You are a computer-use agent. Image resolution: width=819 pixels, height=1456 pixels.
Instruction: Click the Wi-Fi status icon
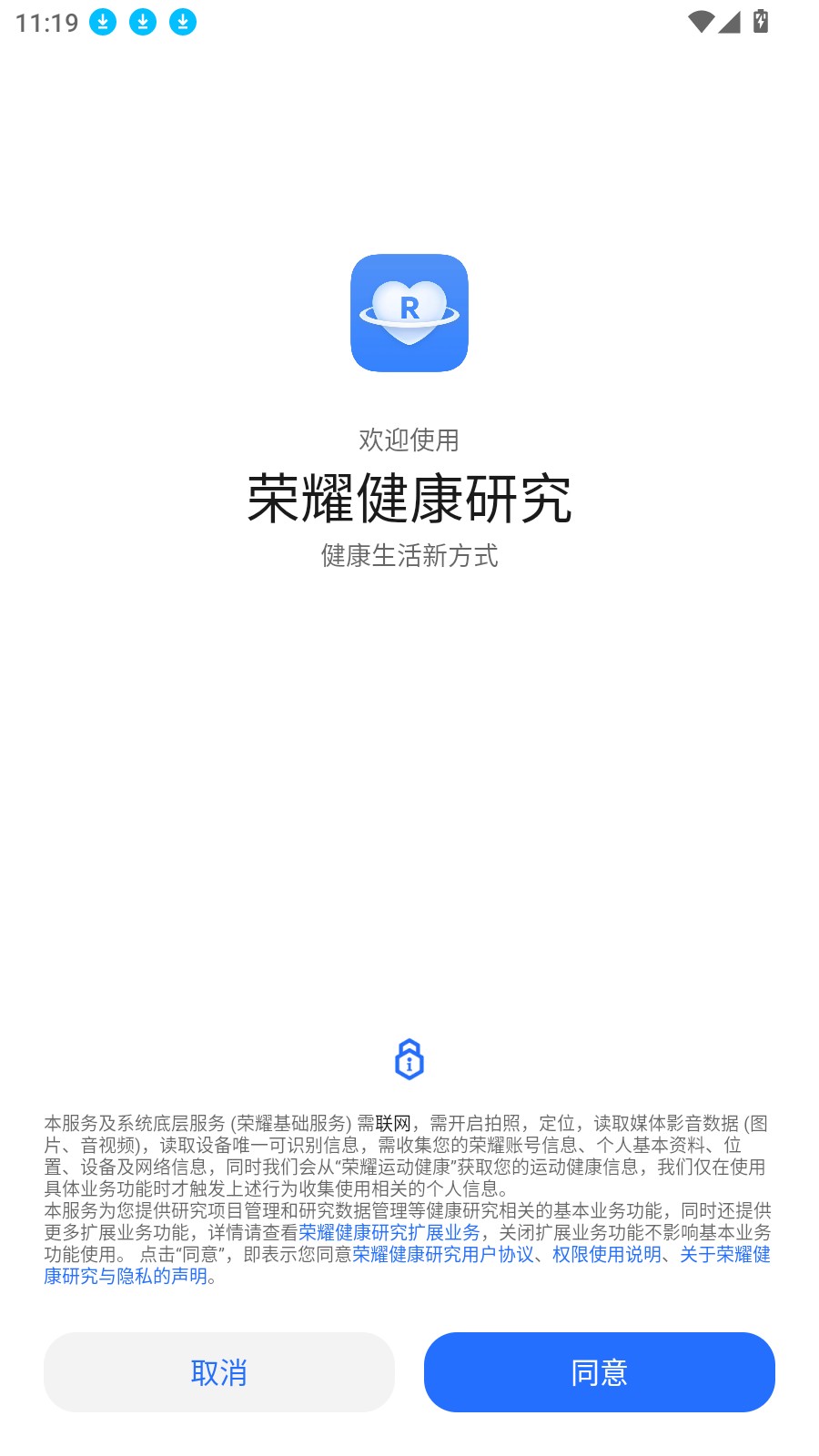point(699,20)
